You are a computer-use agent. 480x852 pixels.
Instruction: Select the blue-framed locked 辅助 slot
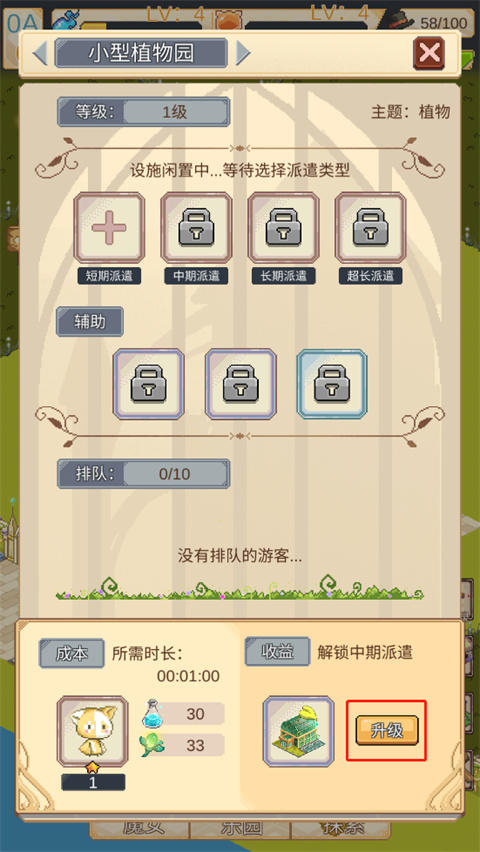(332, 384)
